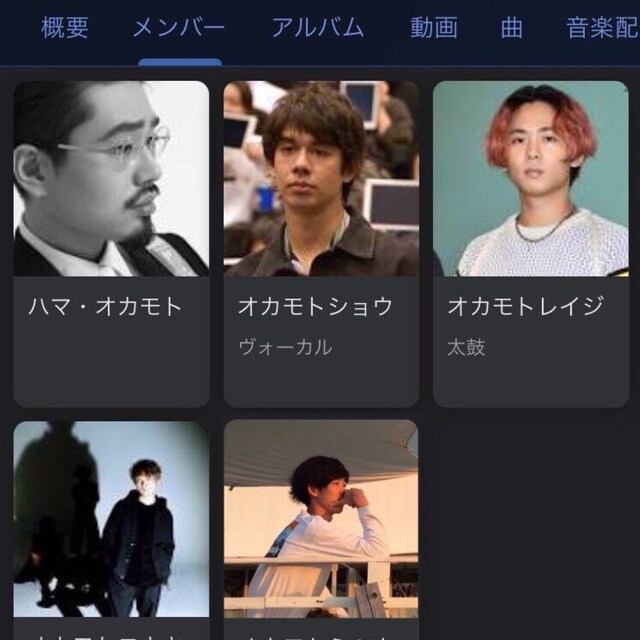Open the ハマ・オカモト member card
The width and height of the screenshot is (640, 640).
click(x=111, y=243)
